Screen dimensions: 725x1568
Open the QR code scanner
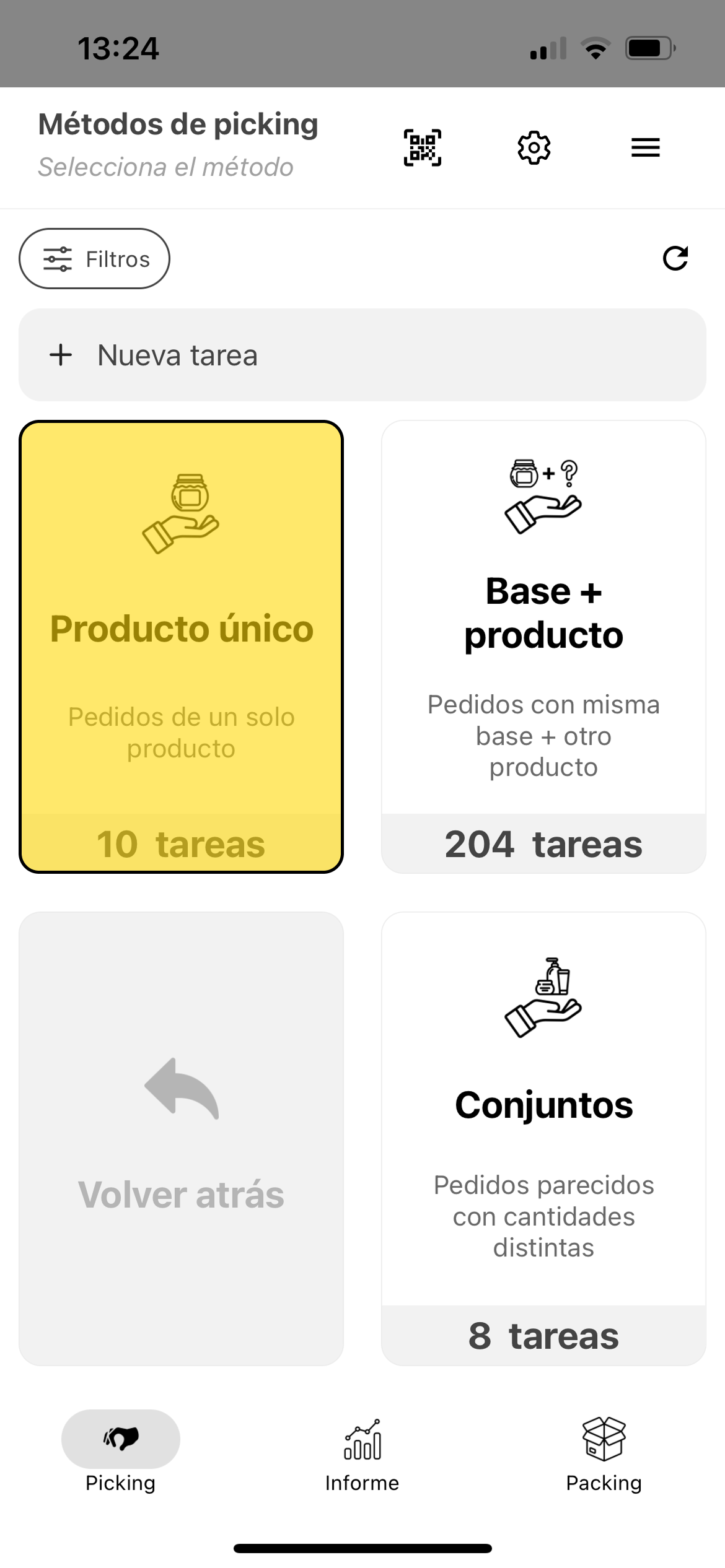pyautogui.click(x=423, y=147)
